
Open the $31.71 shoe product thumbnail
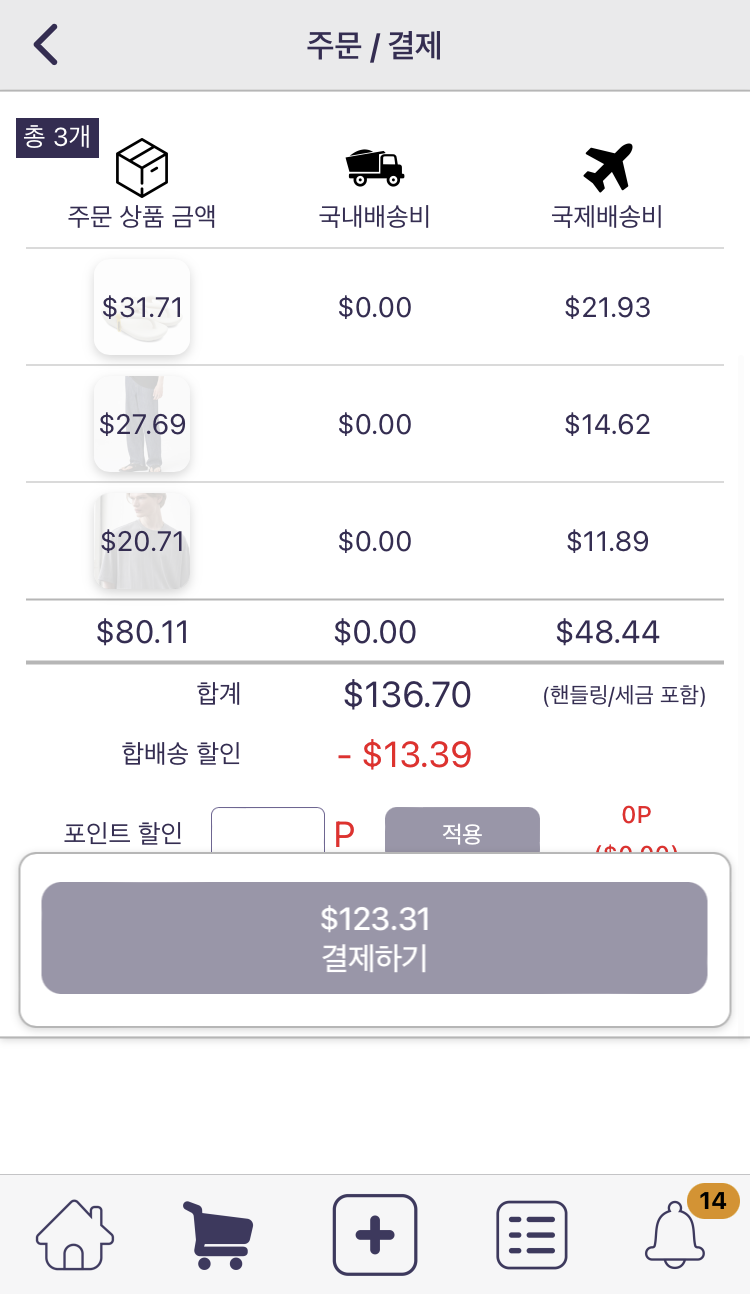pyautogui.click(x=142, y=307)
